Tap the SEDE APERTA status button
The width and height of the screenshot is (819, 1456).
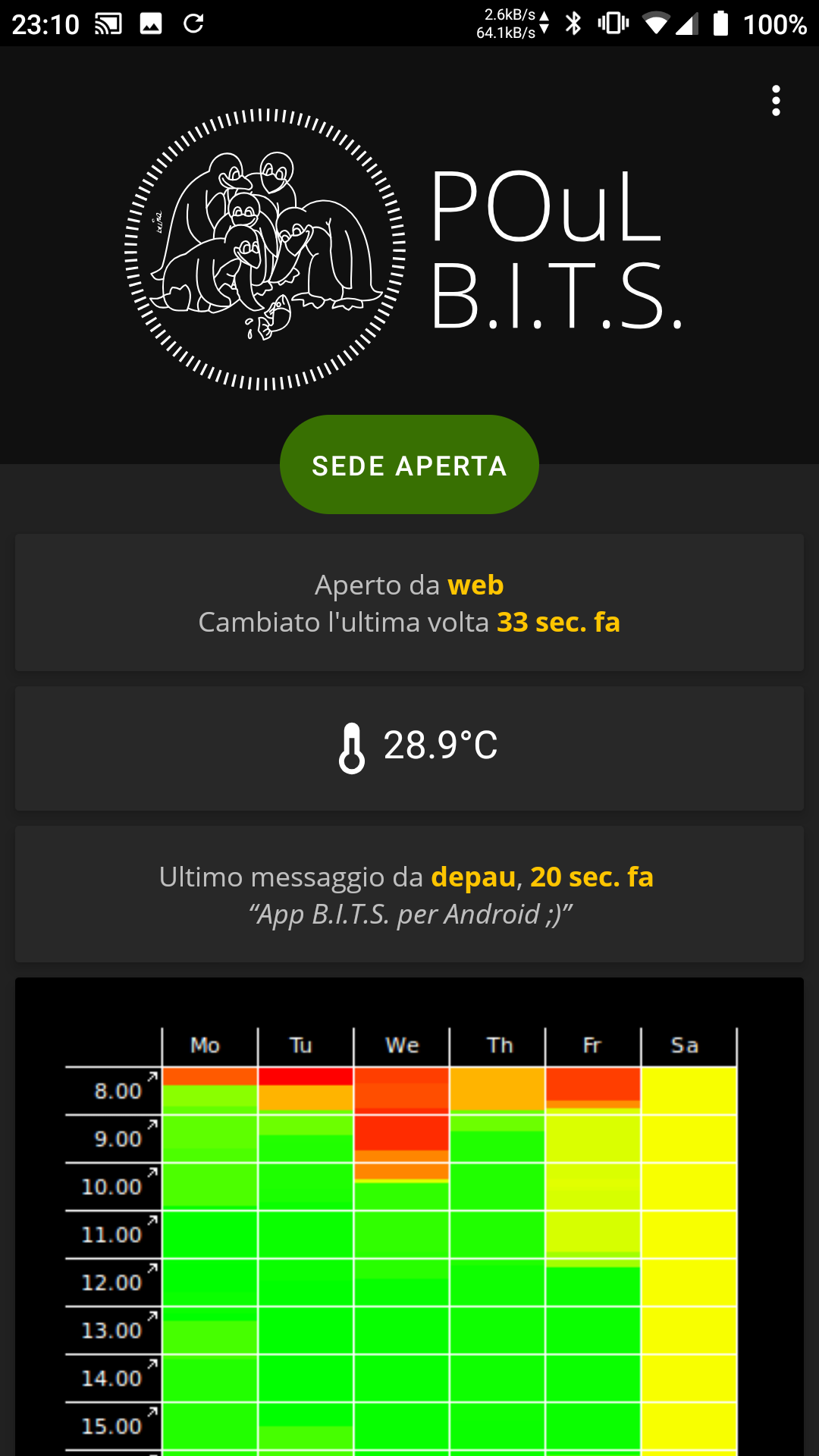click(x=409, y=465)
